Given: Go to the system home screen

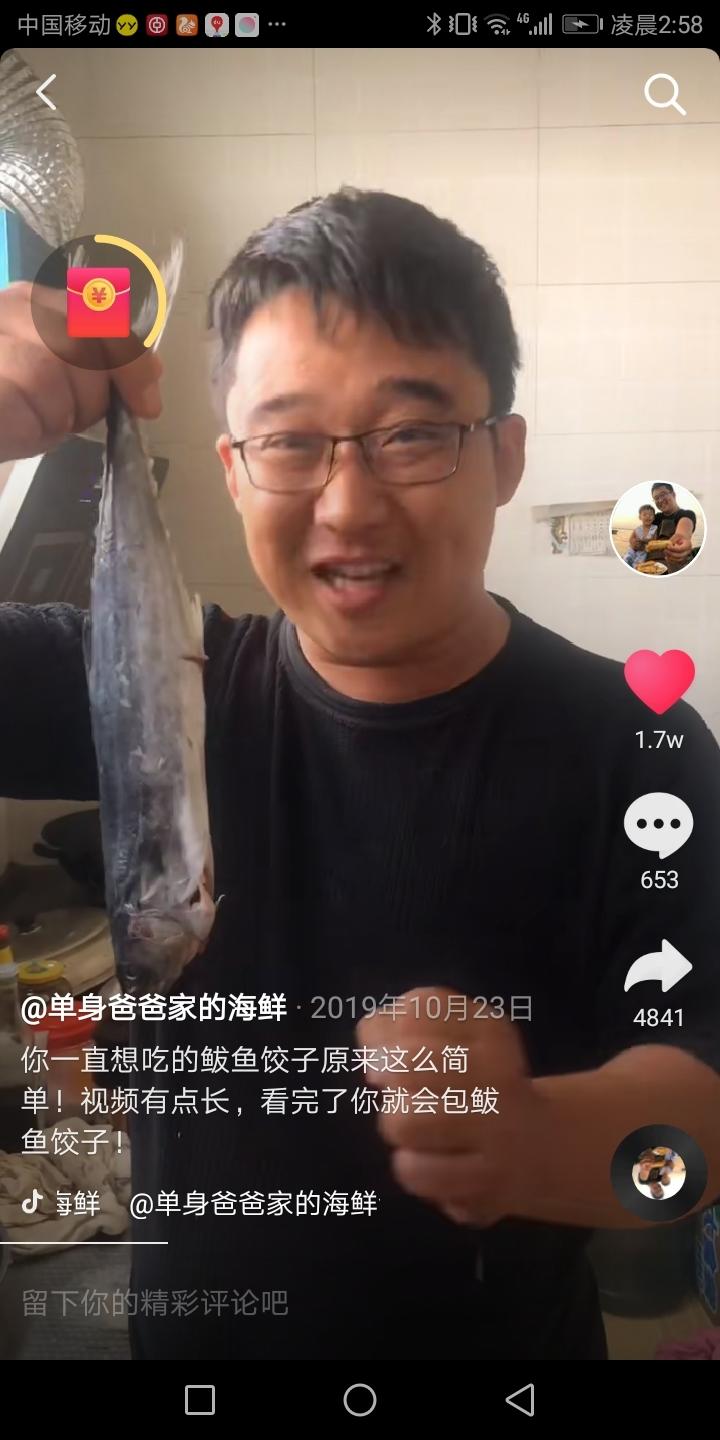Looking at the screenshot, I should pyautogui.click(x=360, y=1400).
